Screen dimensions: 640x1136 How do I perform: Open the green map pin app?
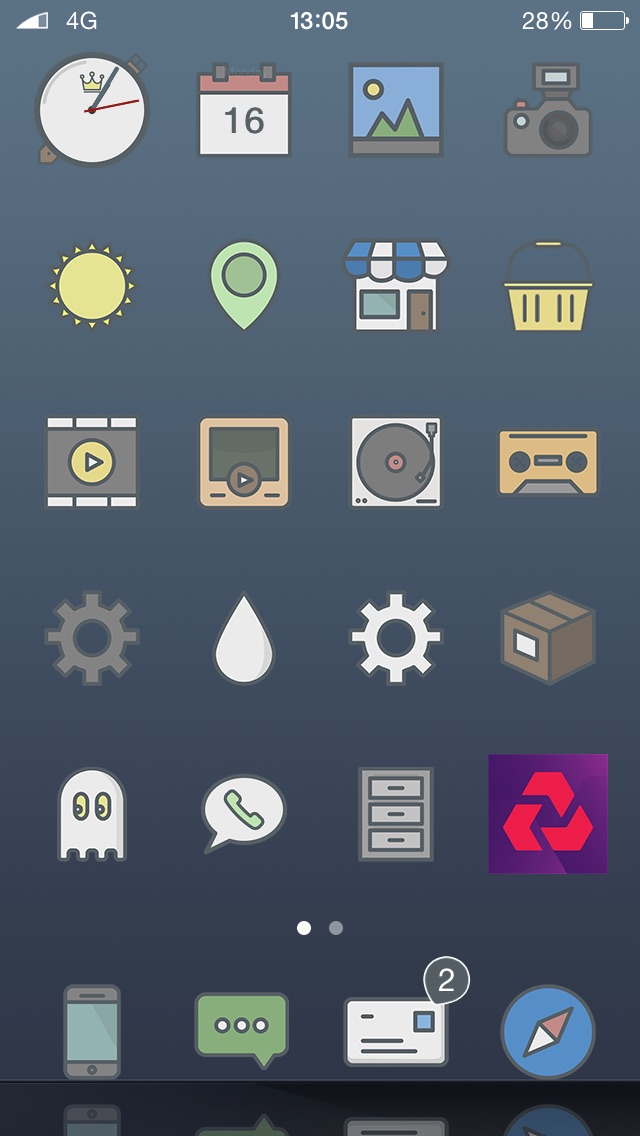244,285
